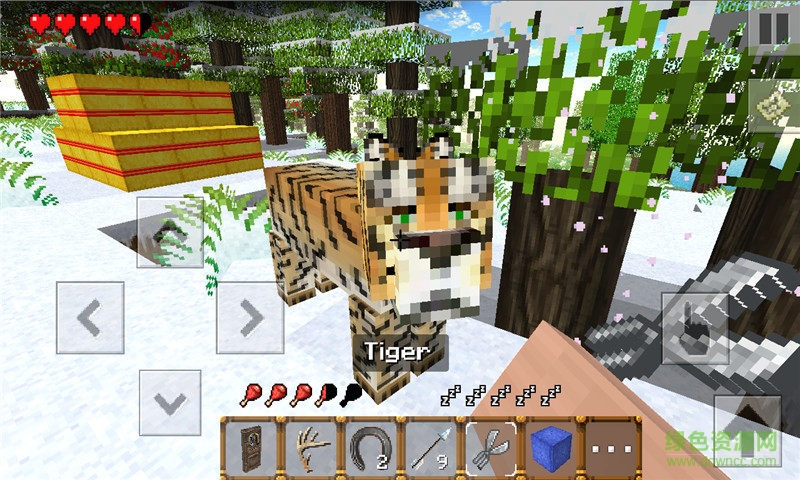
Task: Select the horseshoe slot showing 2
Action: coord(371,446)
